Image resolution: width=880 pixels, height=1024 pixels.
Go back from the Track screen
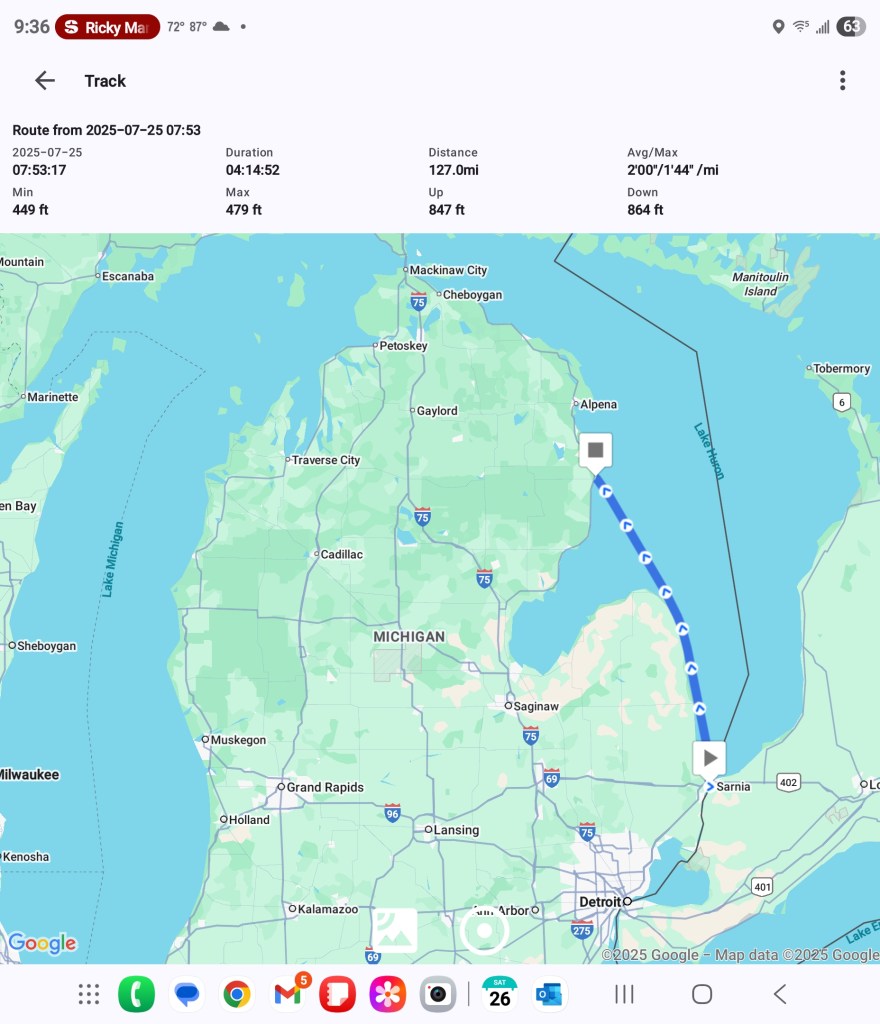45,81
